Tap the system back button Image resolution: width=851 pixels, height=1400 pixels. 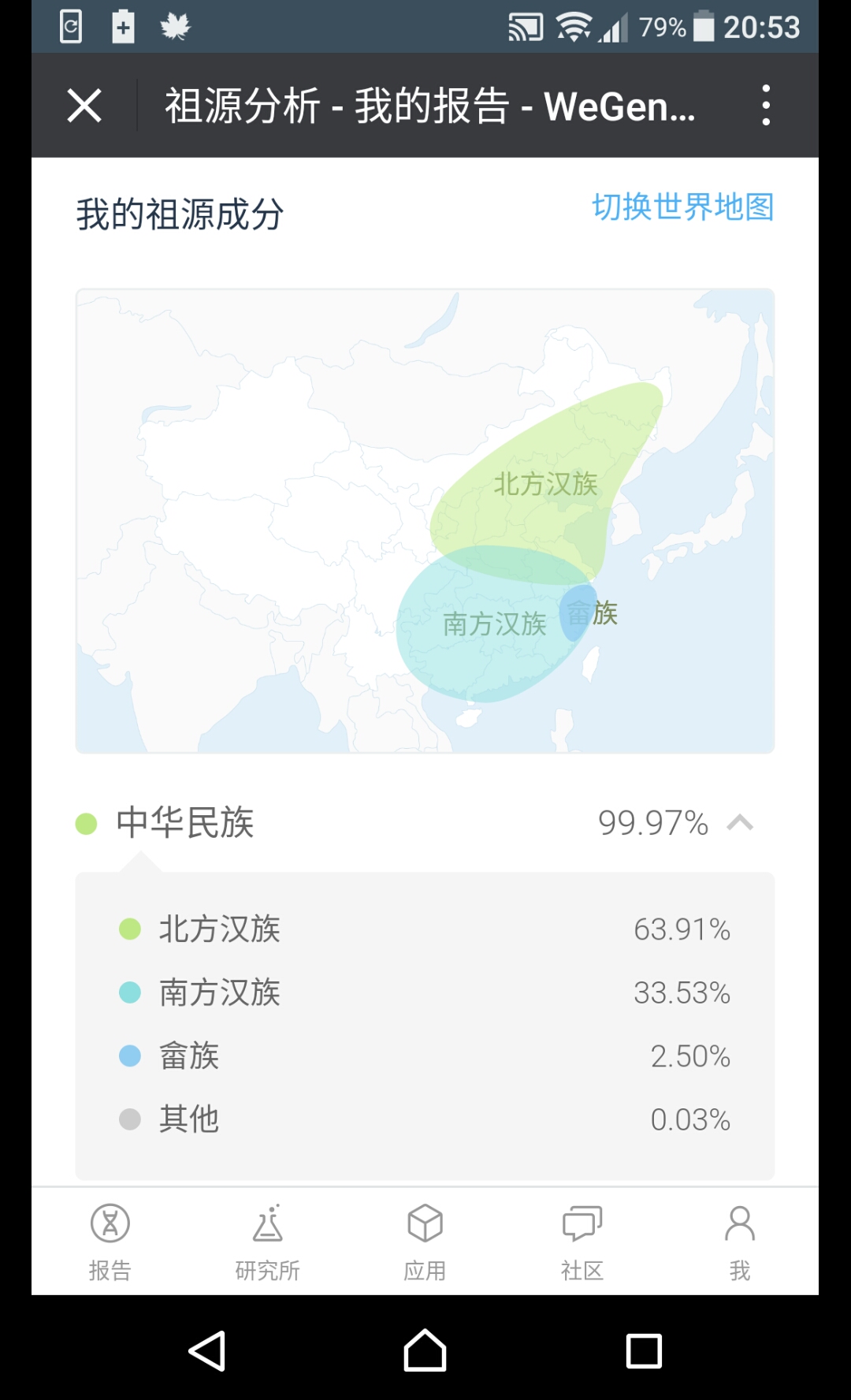tap(207, 1350)
